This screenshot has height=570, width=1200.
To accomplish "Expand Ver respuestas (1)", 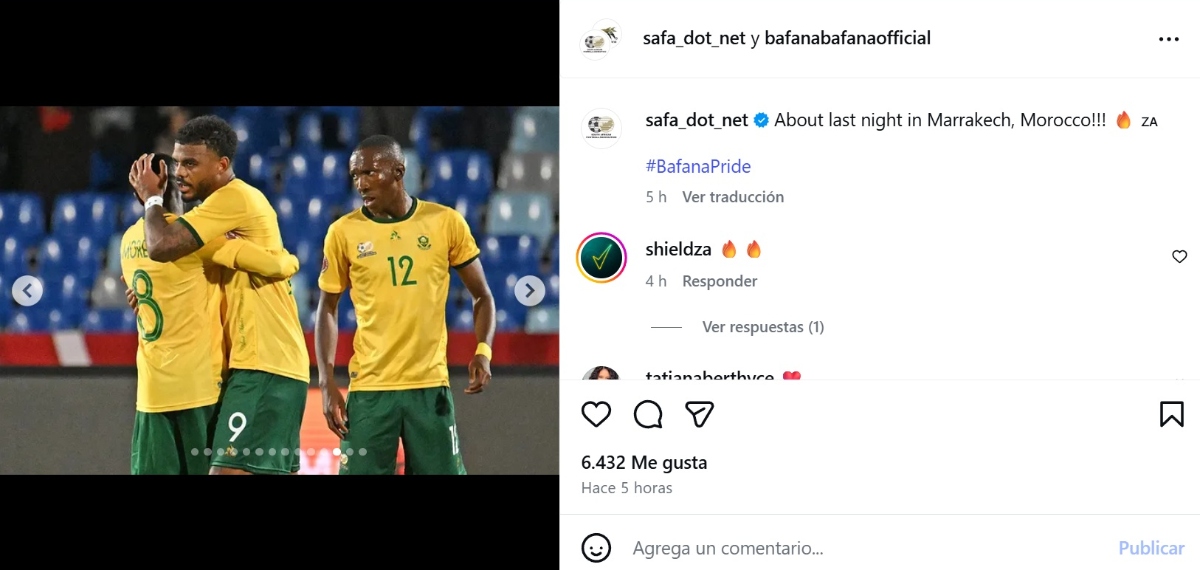I will coord(762,327).
